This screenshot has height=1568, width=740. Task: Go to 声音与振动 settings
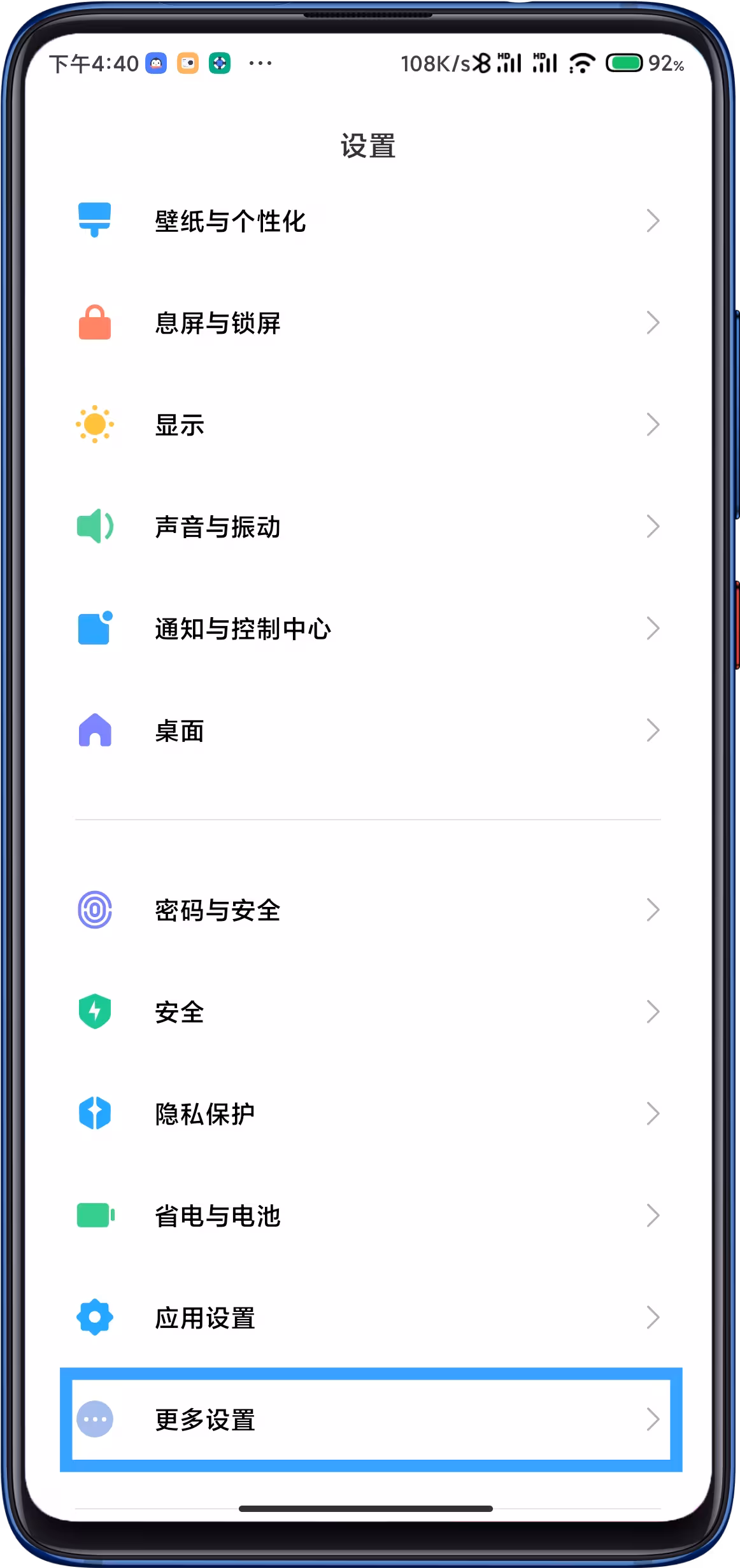368,527
